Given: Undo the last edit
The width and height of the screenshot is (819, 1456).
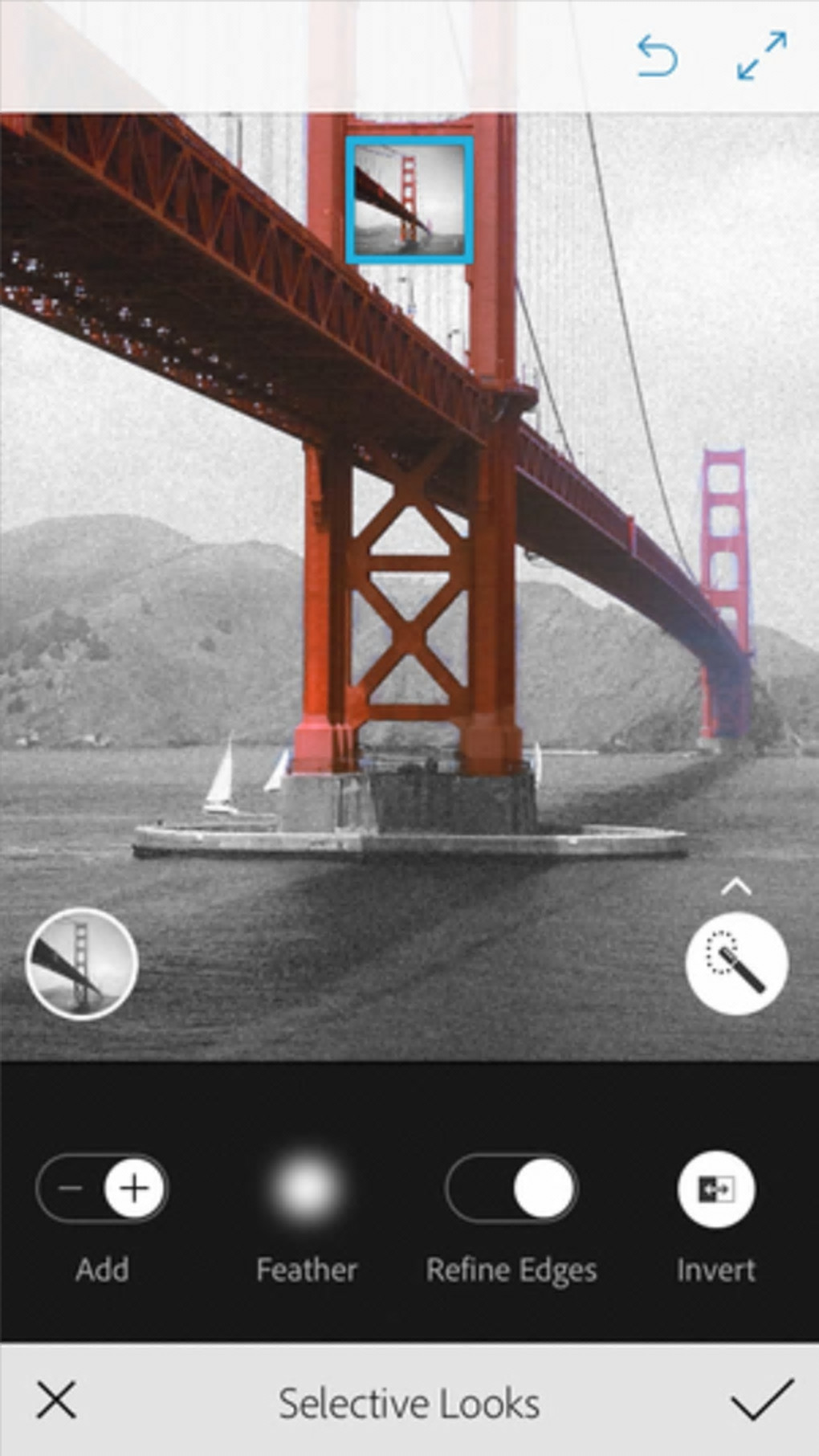Looking at the screenshot, I should click(x=657, y=57).
